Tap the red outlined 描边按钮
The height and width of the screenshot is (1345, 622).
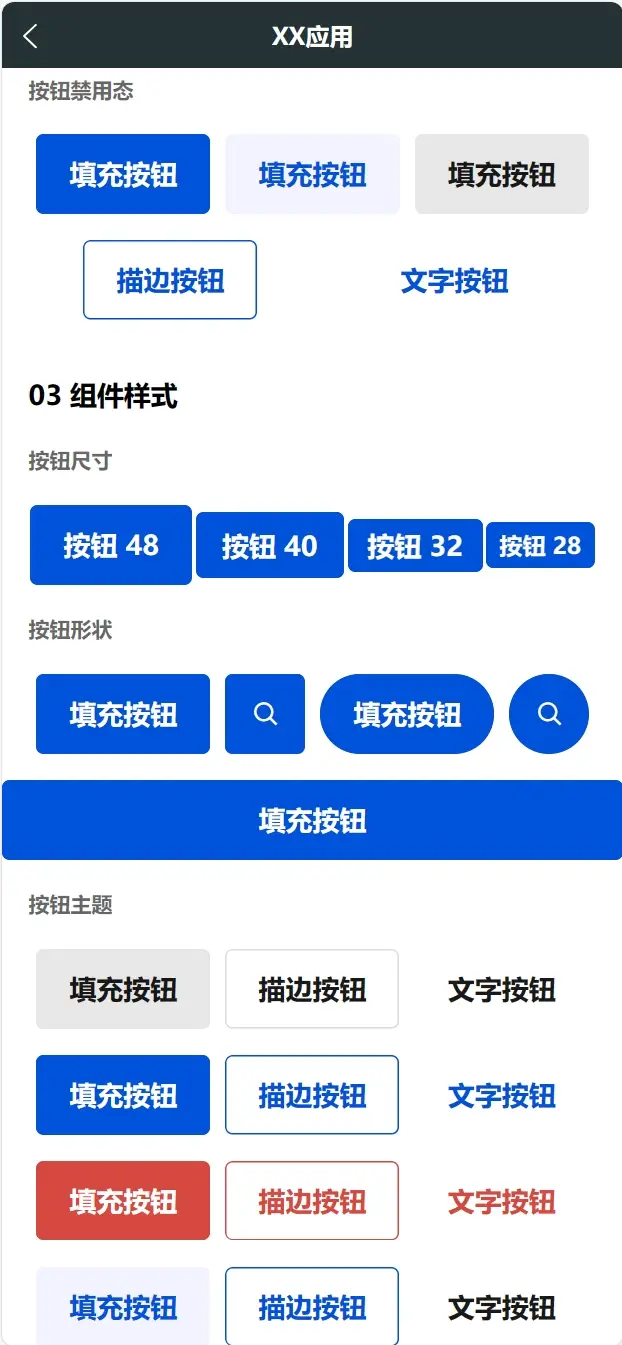(x=312, y=1201)
